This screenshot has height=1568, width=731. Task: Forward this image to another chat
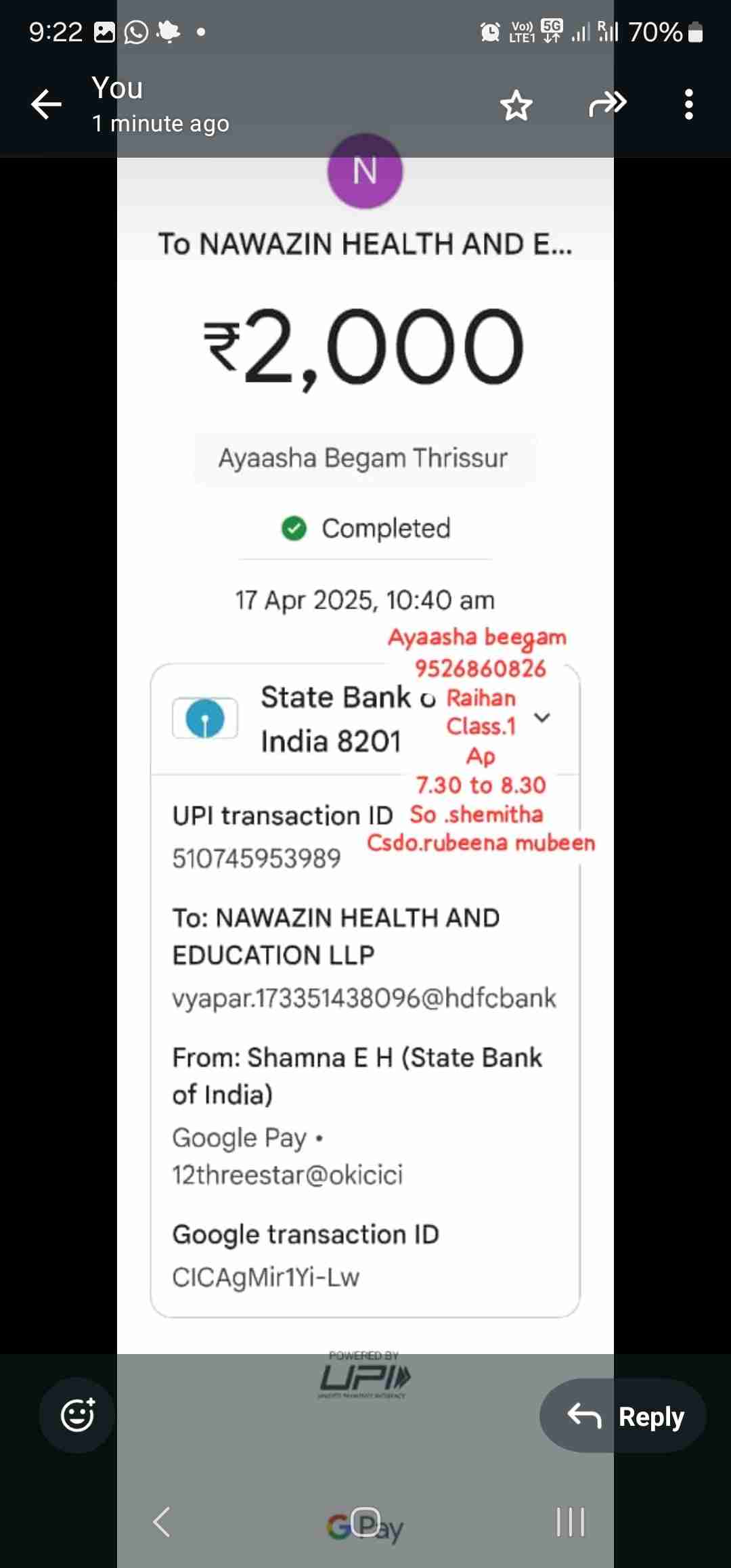click(x=607, y=104)
